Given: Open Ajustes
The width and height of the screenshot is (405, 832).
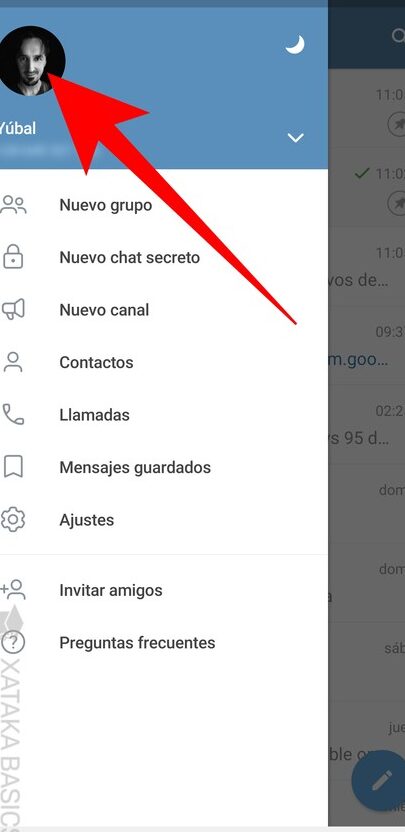Looking at the screenshot, I should [x=164, y=520].
